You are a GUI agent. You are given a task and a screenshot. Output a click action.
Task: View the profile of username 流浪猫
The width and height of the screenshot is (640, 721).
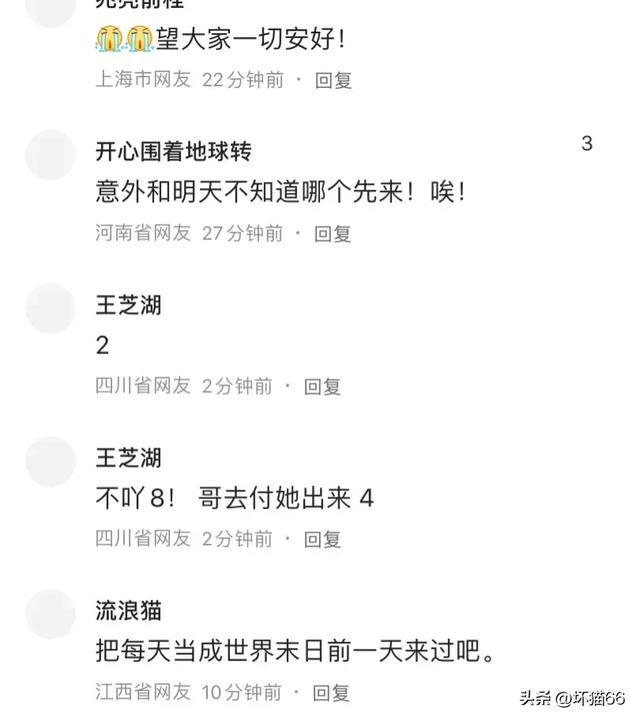pos(128,610)
